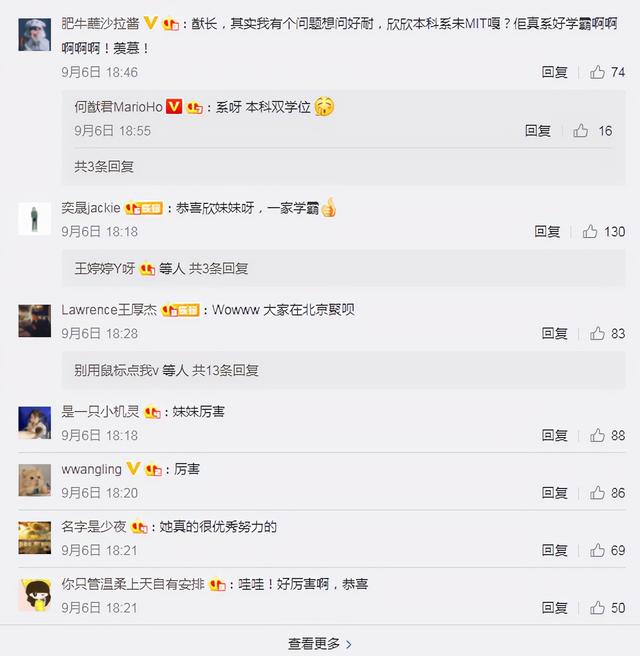Screen dimensions: 640x656
Task: Reply to the comment by 奕晟jackie
Action: click(547, 231)
